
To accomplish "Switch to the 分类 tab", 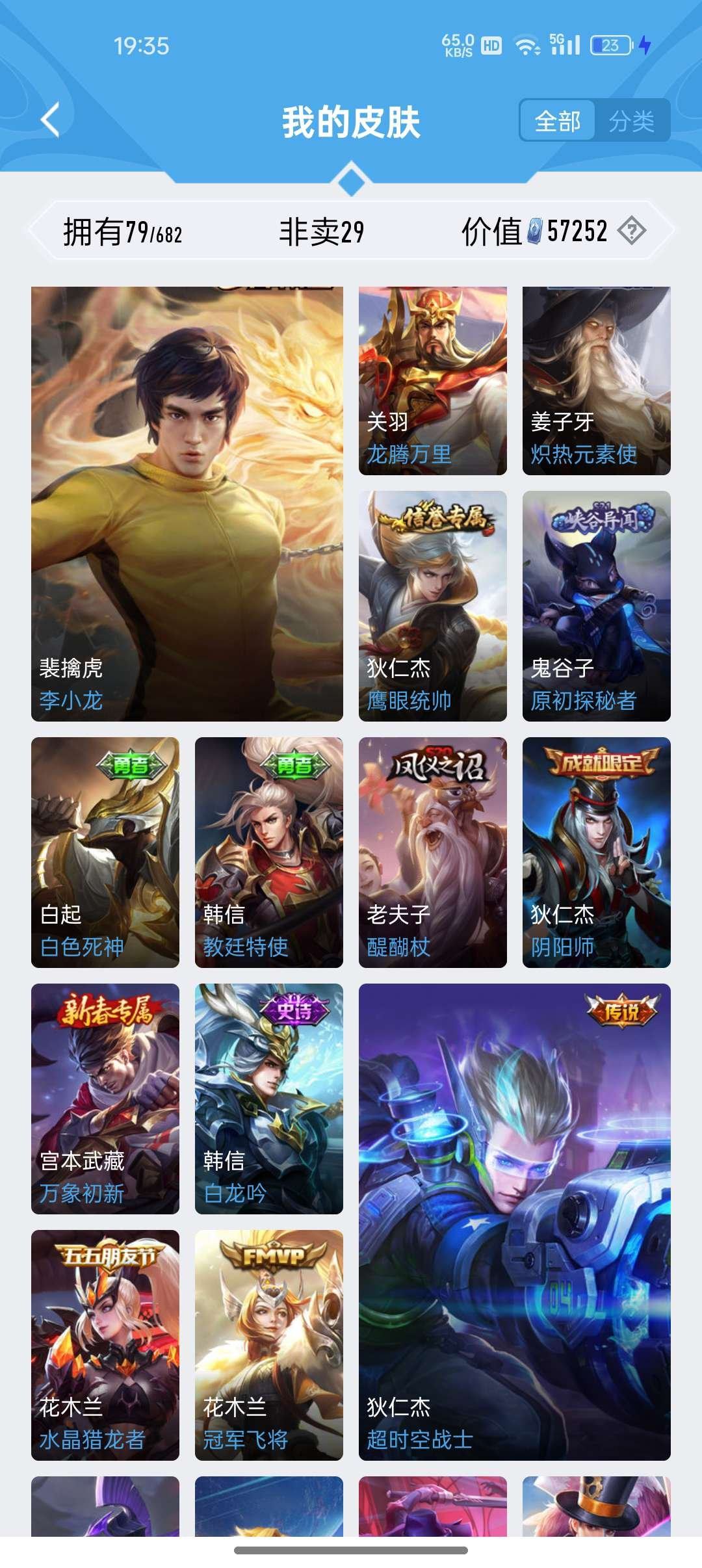I will point(632,121).
